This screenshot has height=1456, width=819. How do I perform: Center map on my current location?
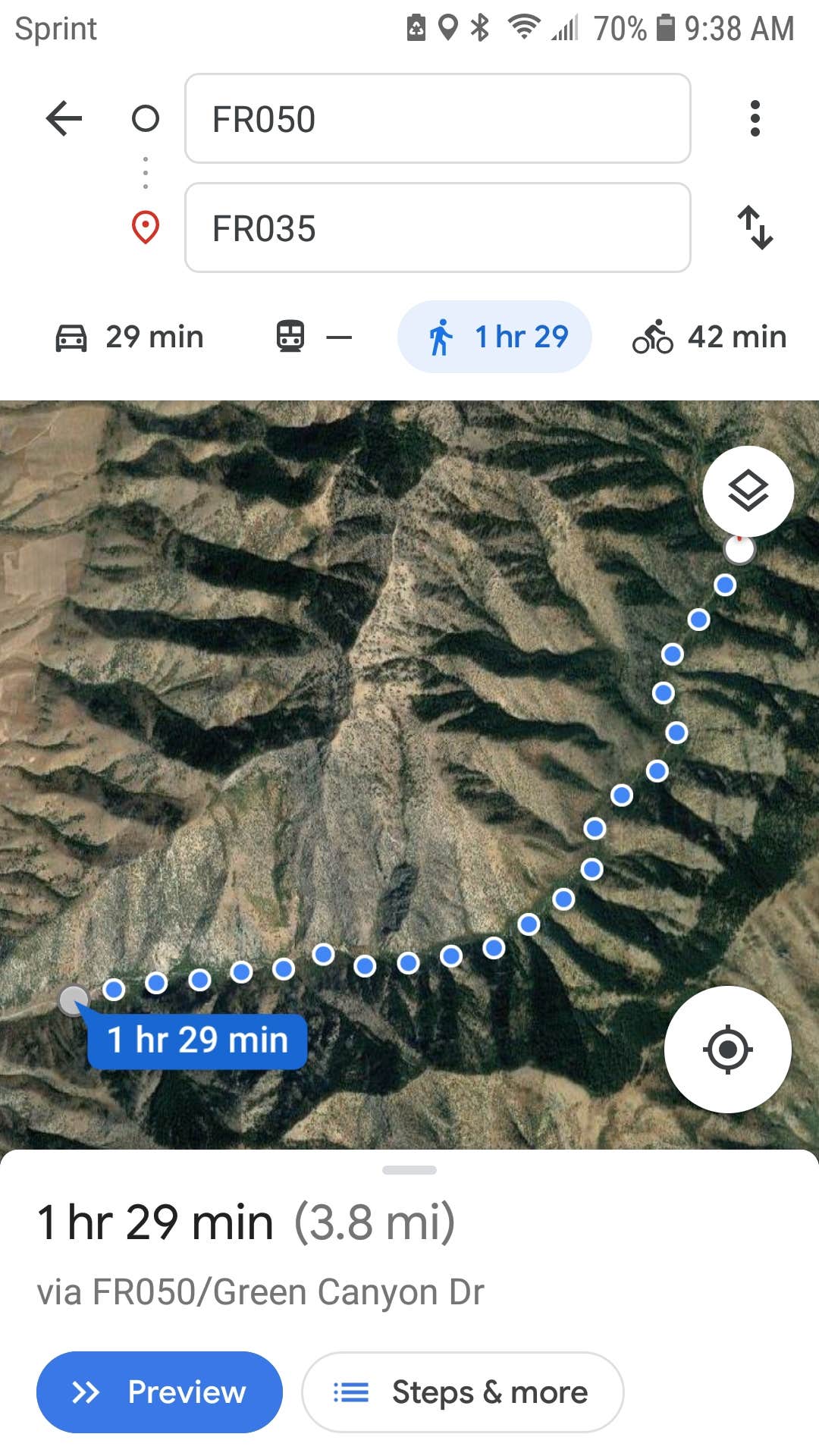[x=727, y=1050]
